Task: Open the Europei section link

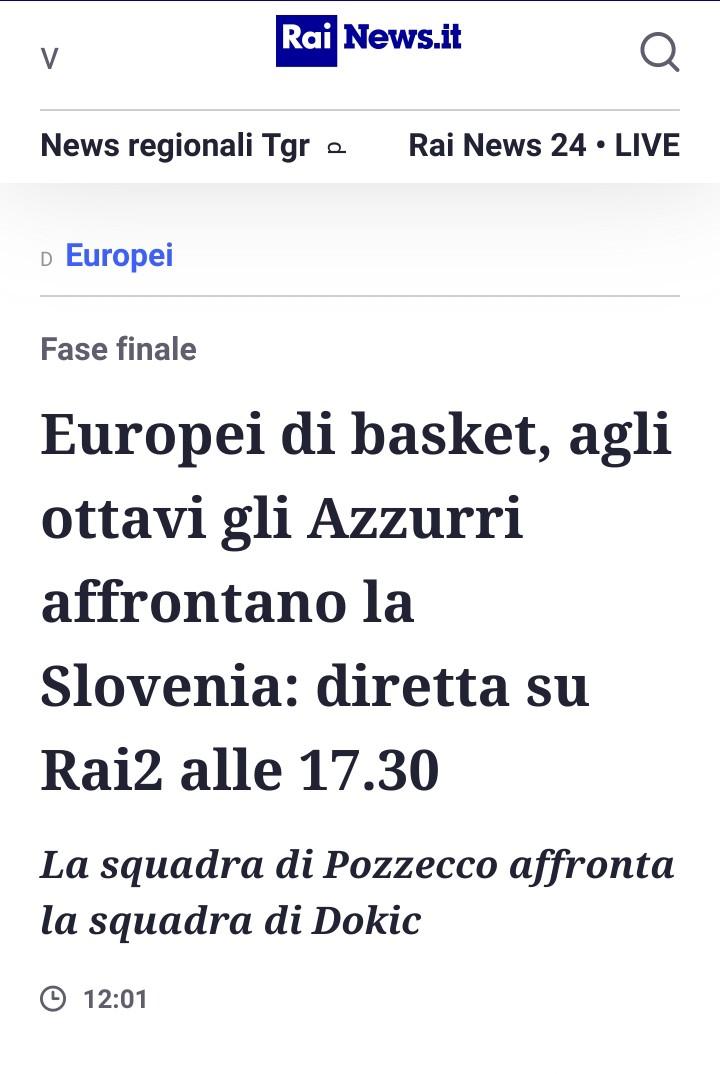Action: [119, 256]
